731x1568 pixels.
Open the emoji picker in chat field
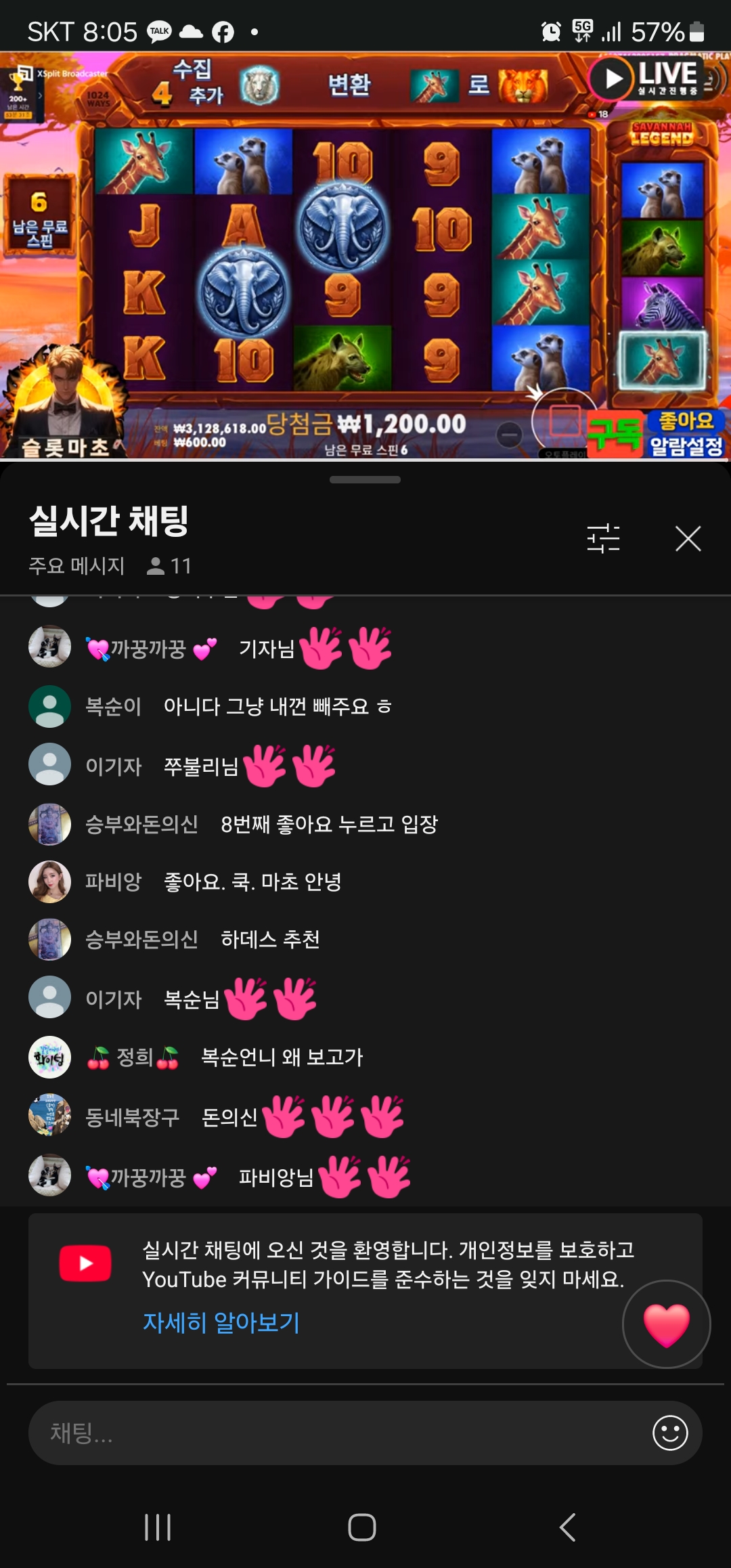coord(670,1433)
